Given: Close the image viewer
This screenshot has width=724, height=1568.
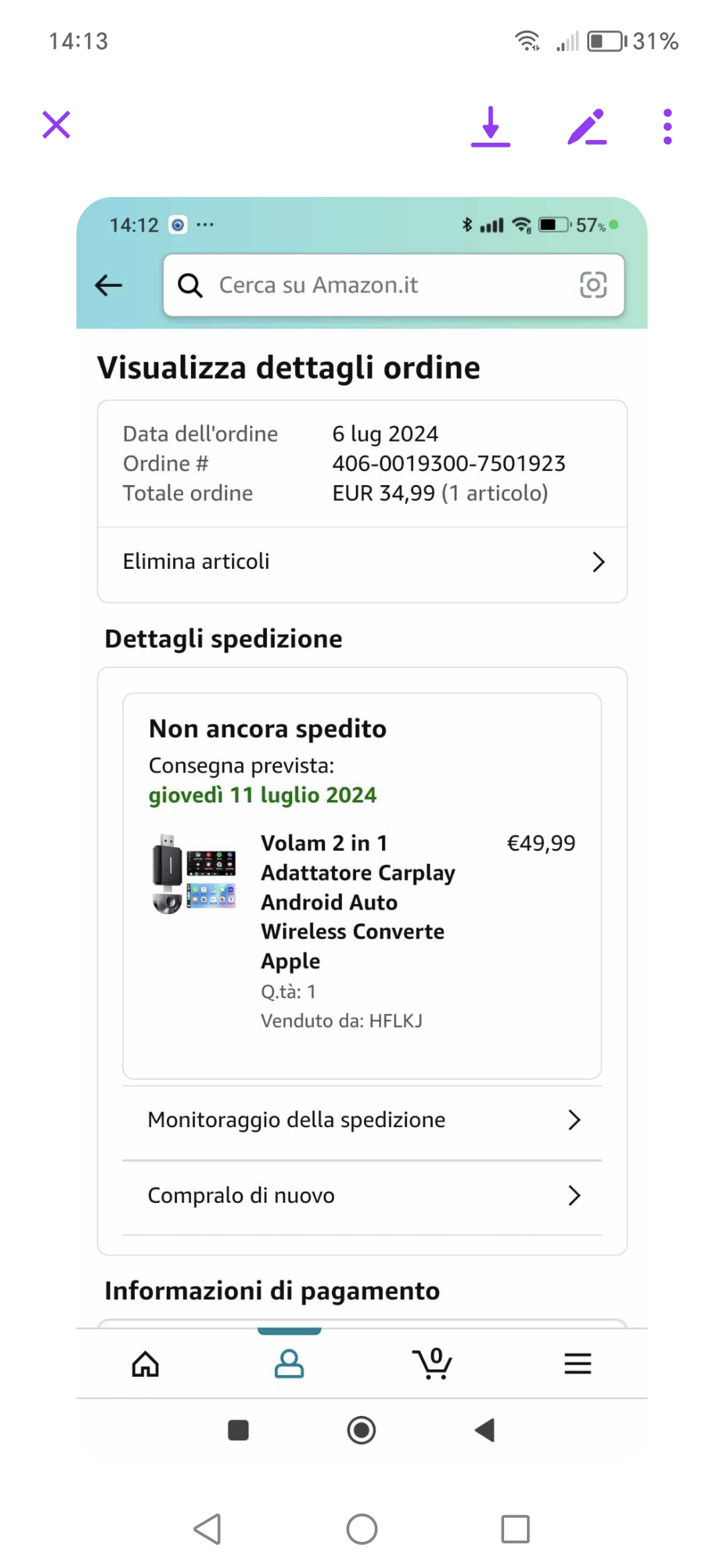Looking at the screenshot, I should coord(56,125).
